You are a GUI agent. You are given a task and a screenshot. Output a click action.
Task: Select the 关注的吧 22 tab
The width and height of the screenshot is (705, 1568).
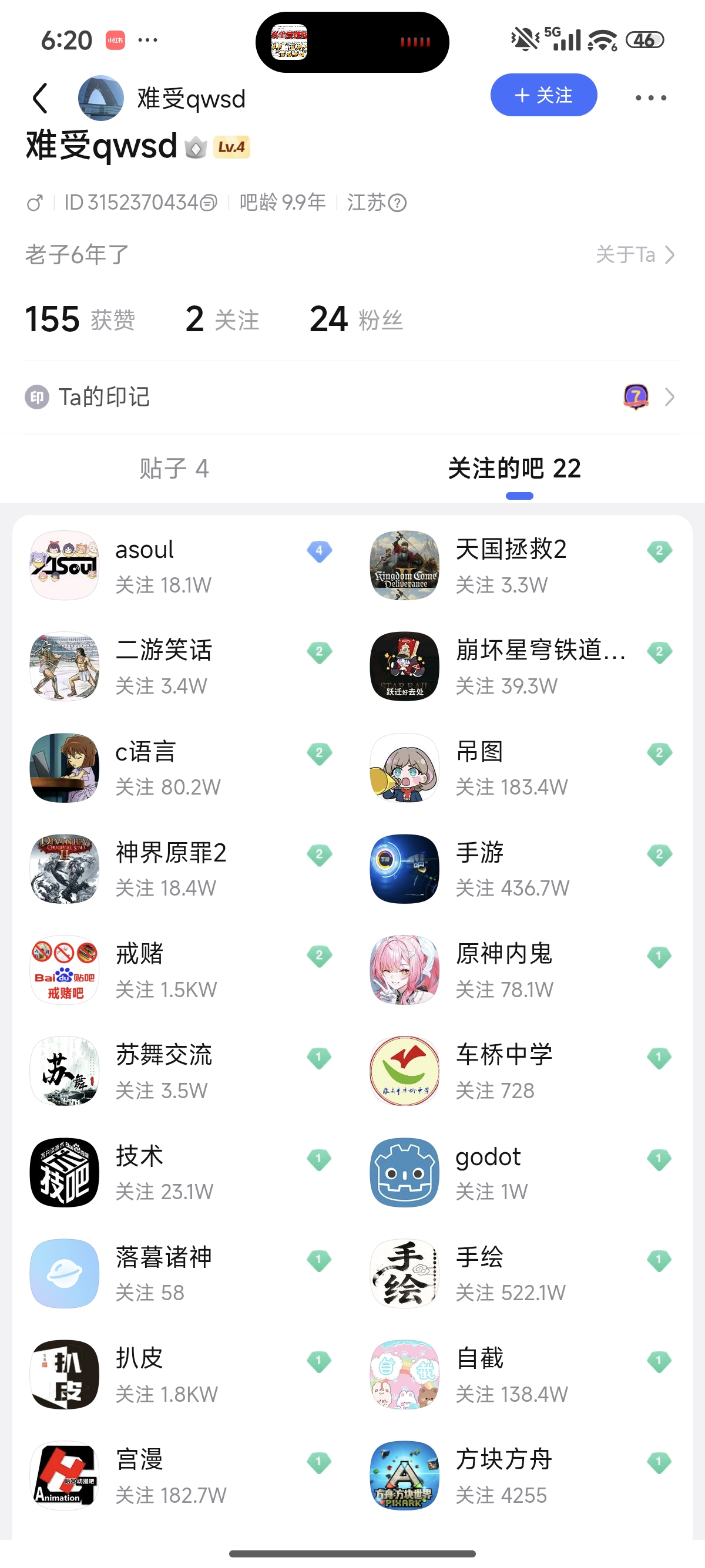click(x=515, y=469)
